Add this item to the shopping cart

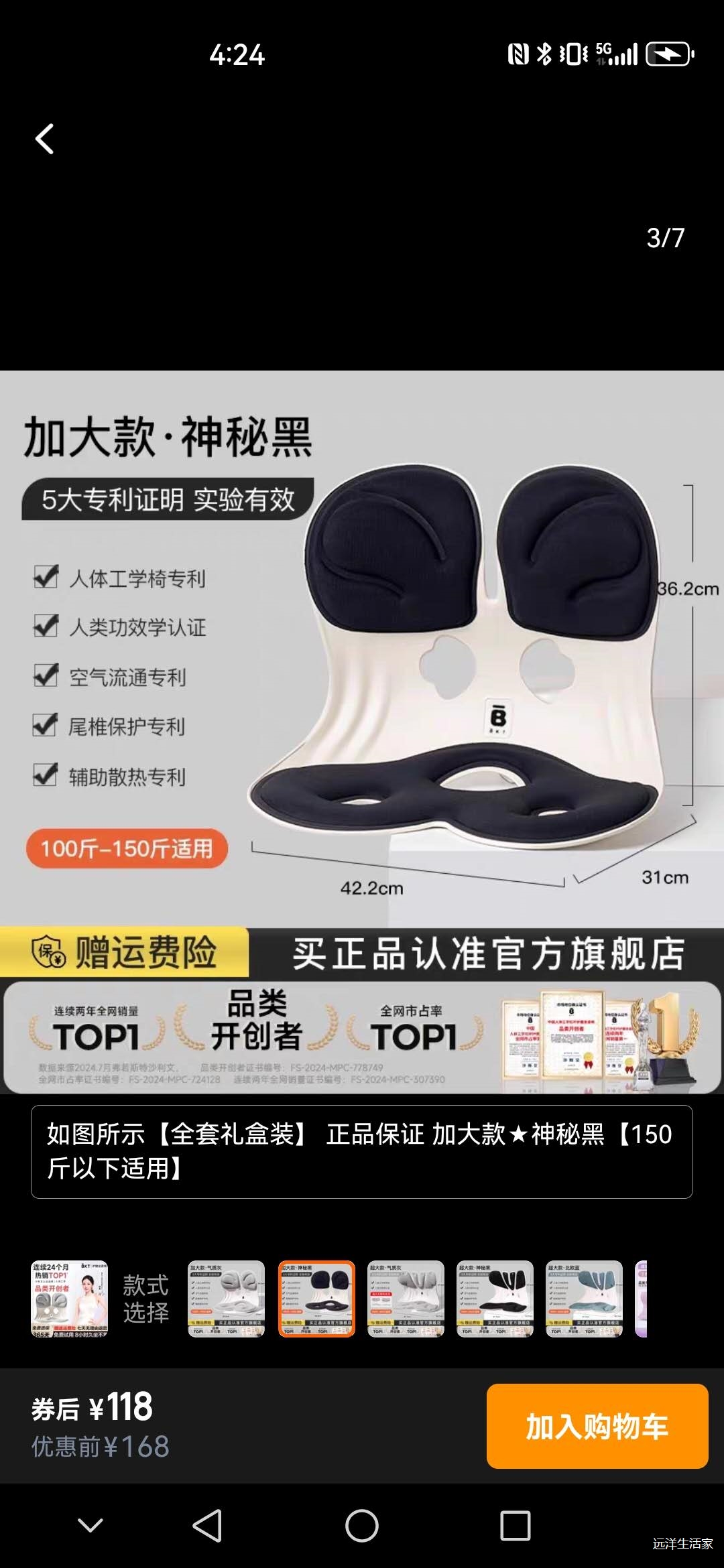tap(597, 1426)
